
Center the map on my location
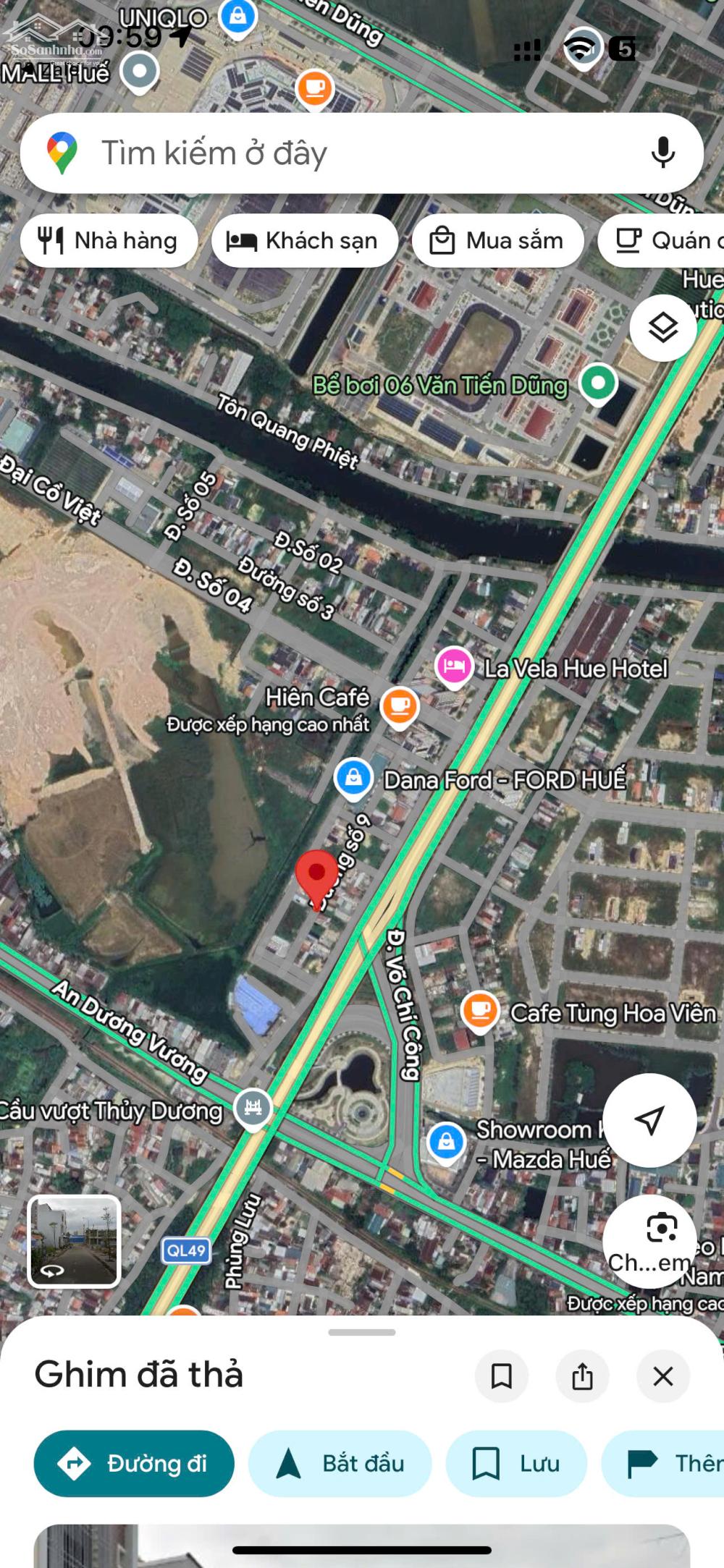[649, 1120]
